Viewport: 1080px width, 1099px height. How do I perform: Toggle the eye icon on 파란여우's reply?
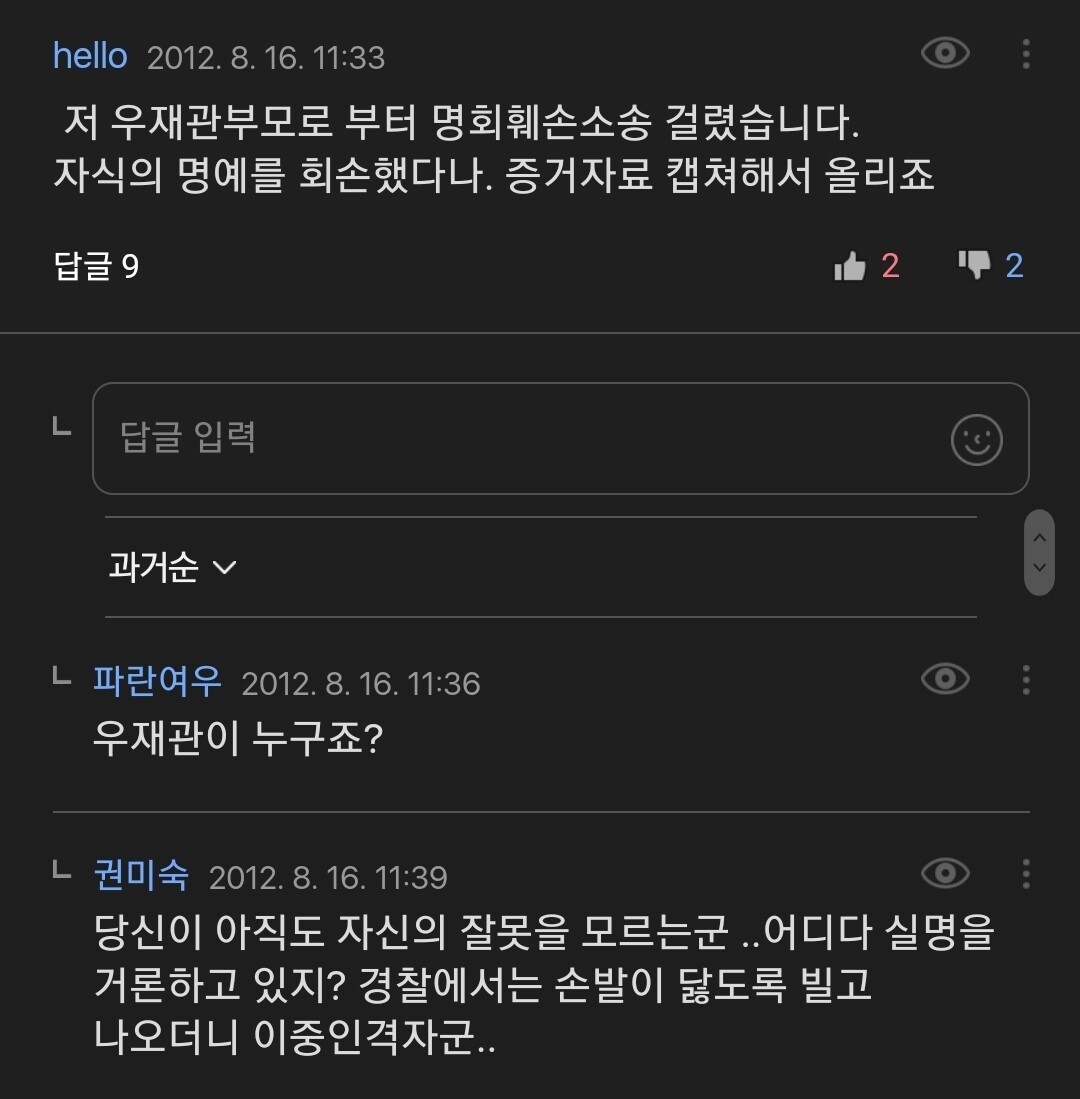944,679
